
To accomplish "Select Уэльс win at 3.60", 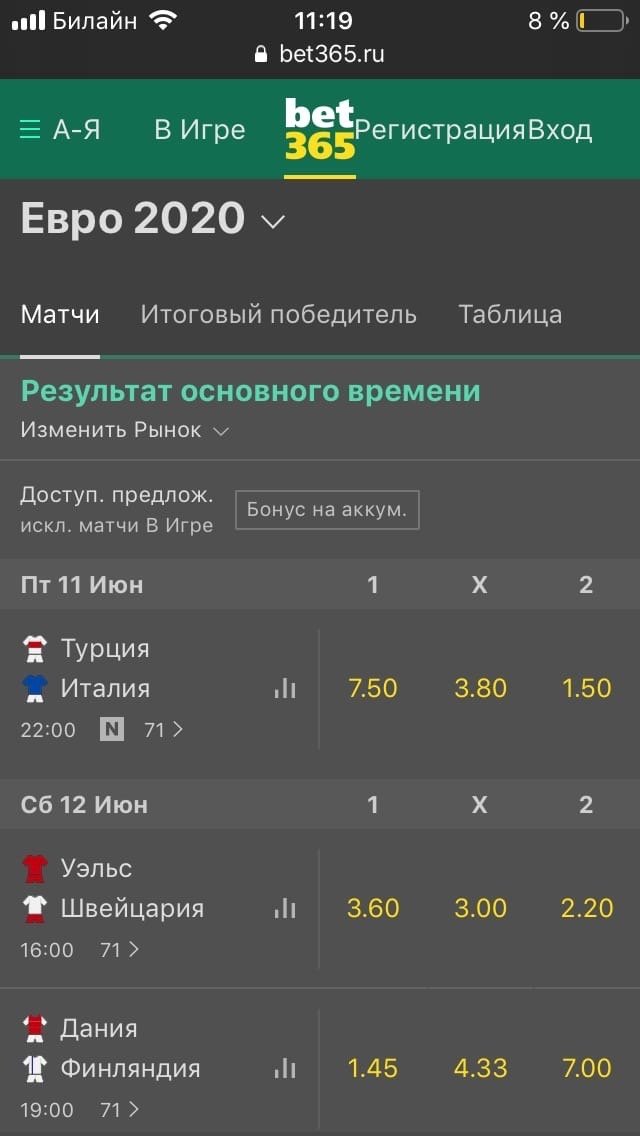I will pyautogui.click(x=373, y=909).
